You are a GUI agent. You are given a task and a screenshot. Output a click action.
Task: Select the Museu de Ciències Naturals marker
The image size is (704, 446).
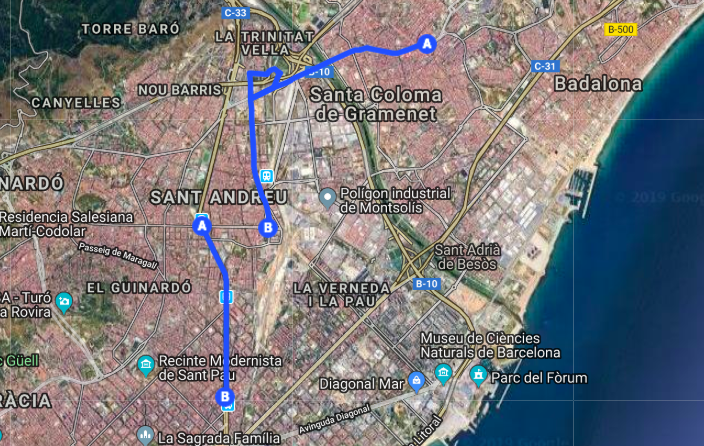pyautogui.click(x=444, y=375)
